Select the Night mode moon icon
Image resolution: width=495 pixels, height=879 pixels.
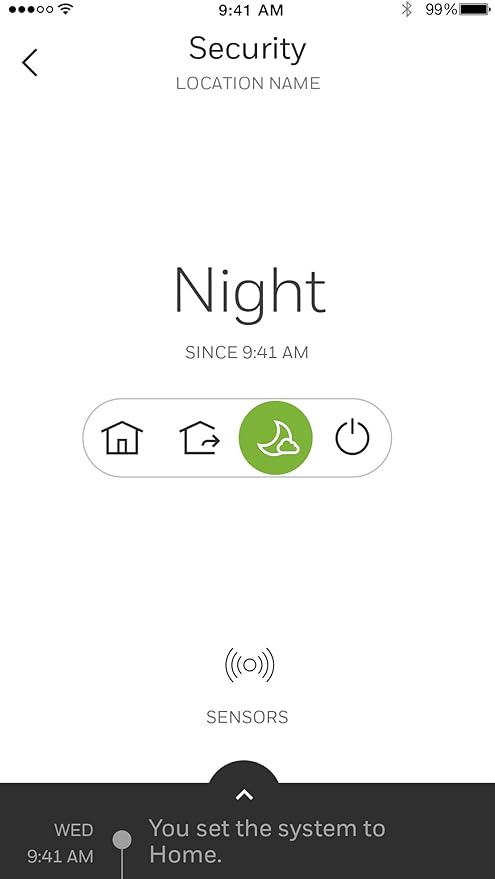(276, 438)
